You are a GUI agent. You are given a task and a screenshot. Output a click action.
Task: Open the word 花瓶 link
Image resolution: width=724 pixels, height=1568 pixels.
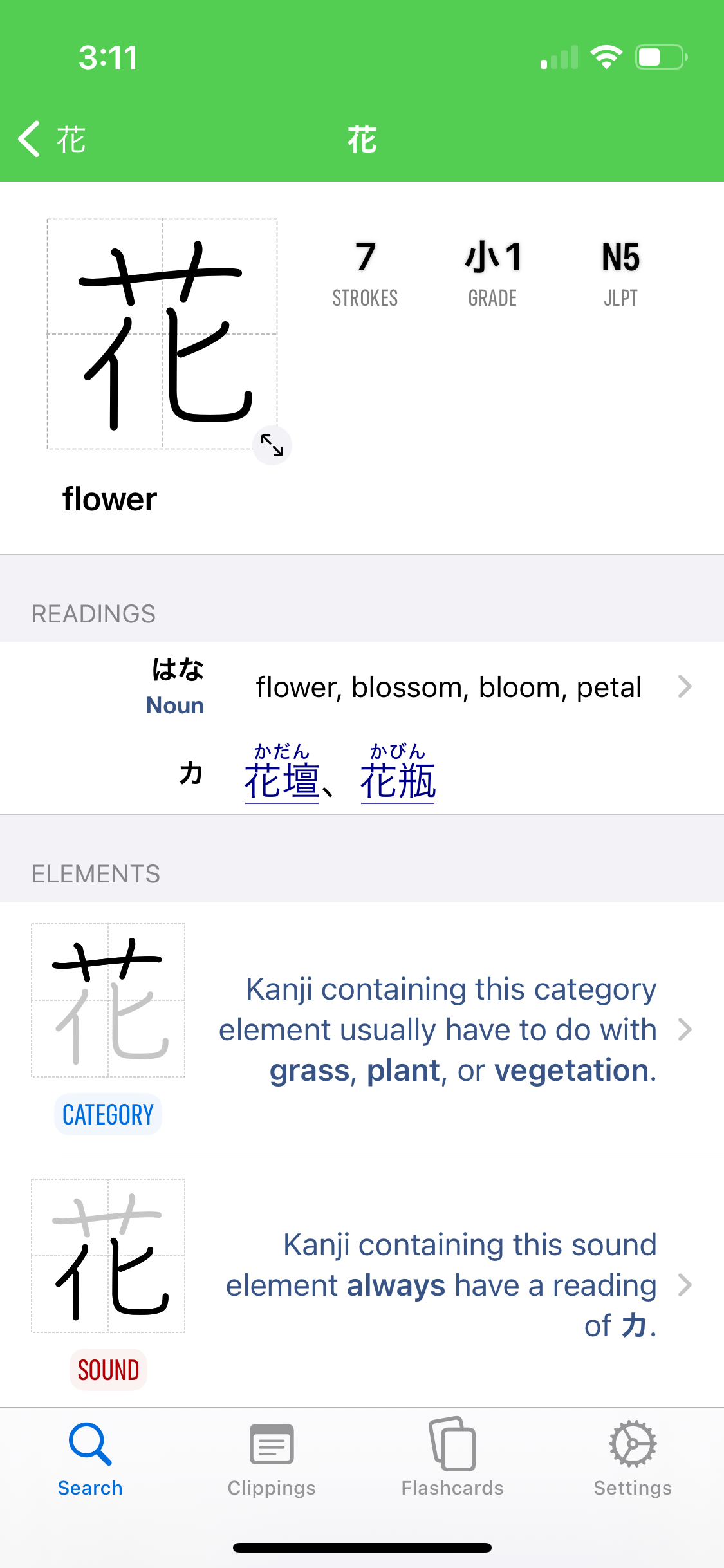pyautogui.click(x=398, y=779)
